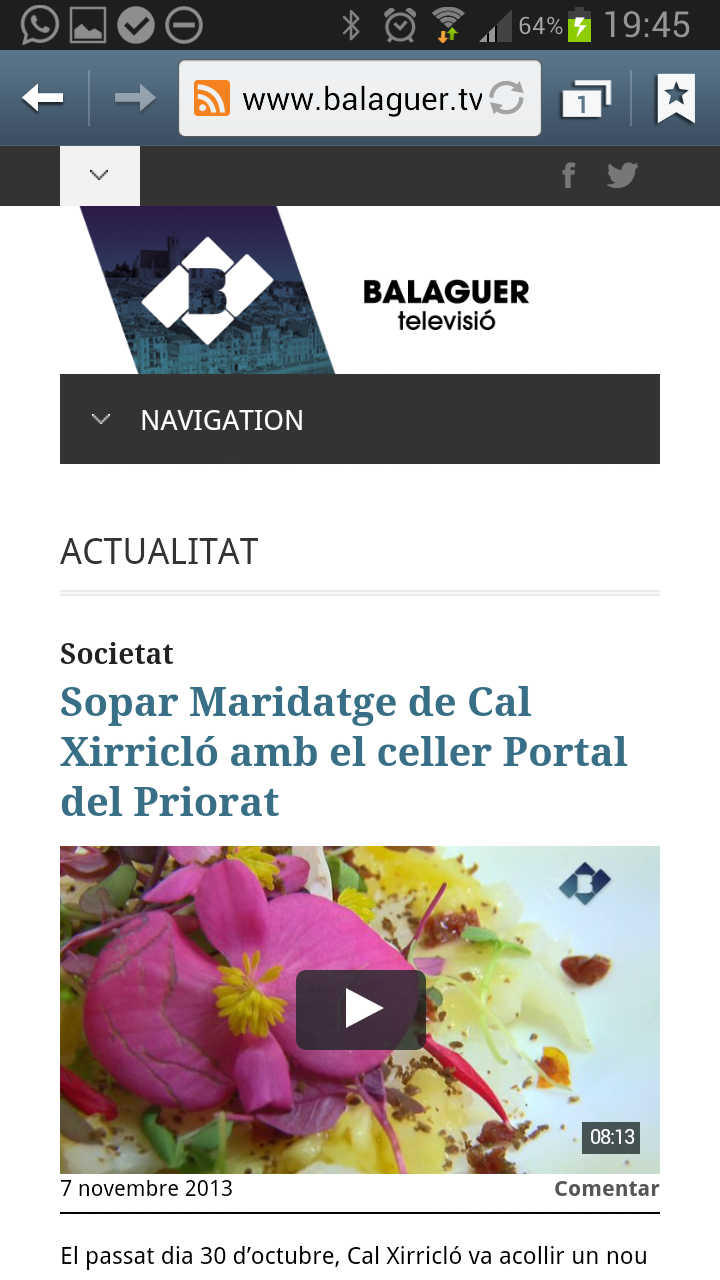Expand the top dropdown chevron
This screenshot has height=1280, width=720.
click(99, 175)
